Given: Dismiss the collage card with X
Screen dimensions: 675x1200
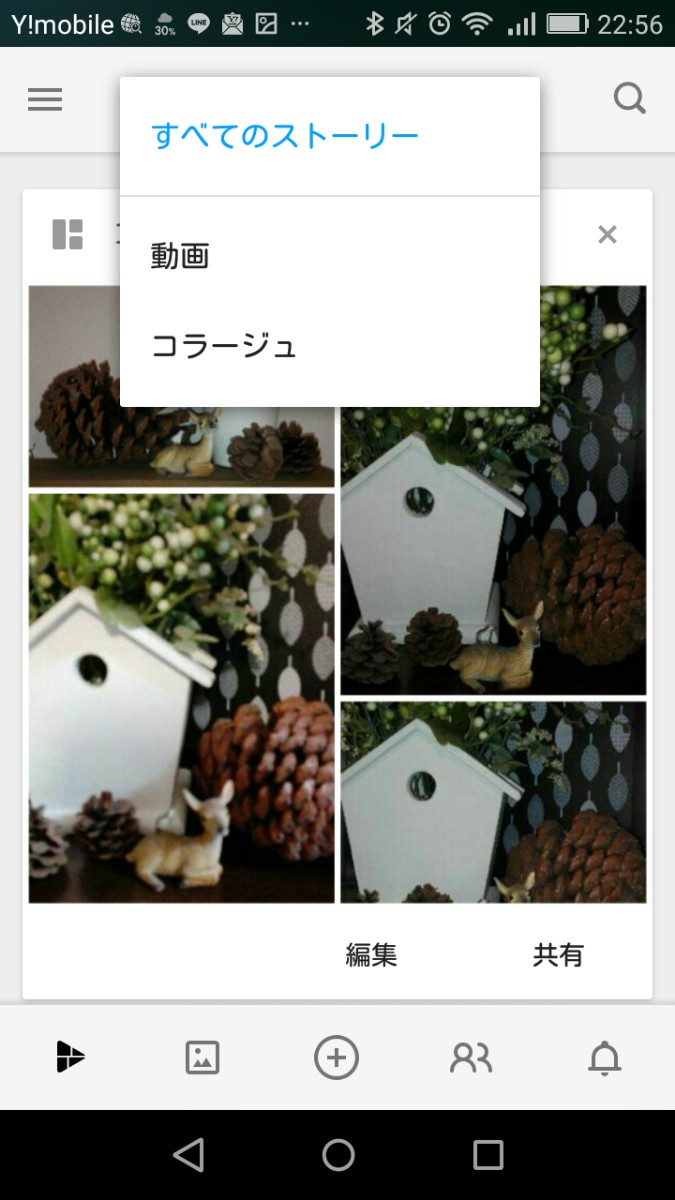Looking at the screenshot, I should tap(607, 234).
